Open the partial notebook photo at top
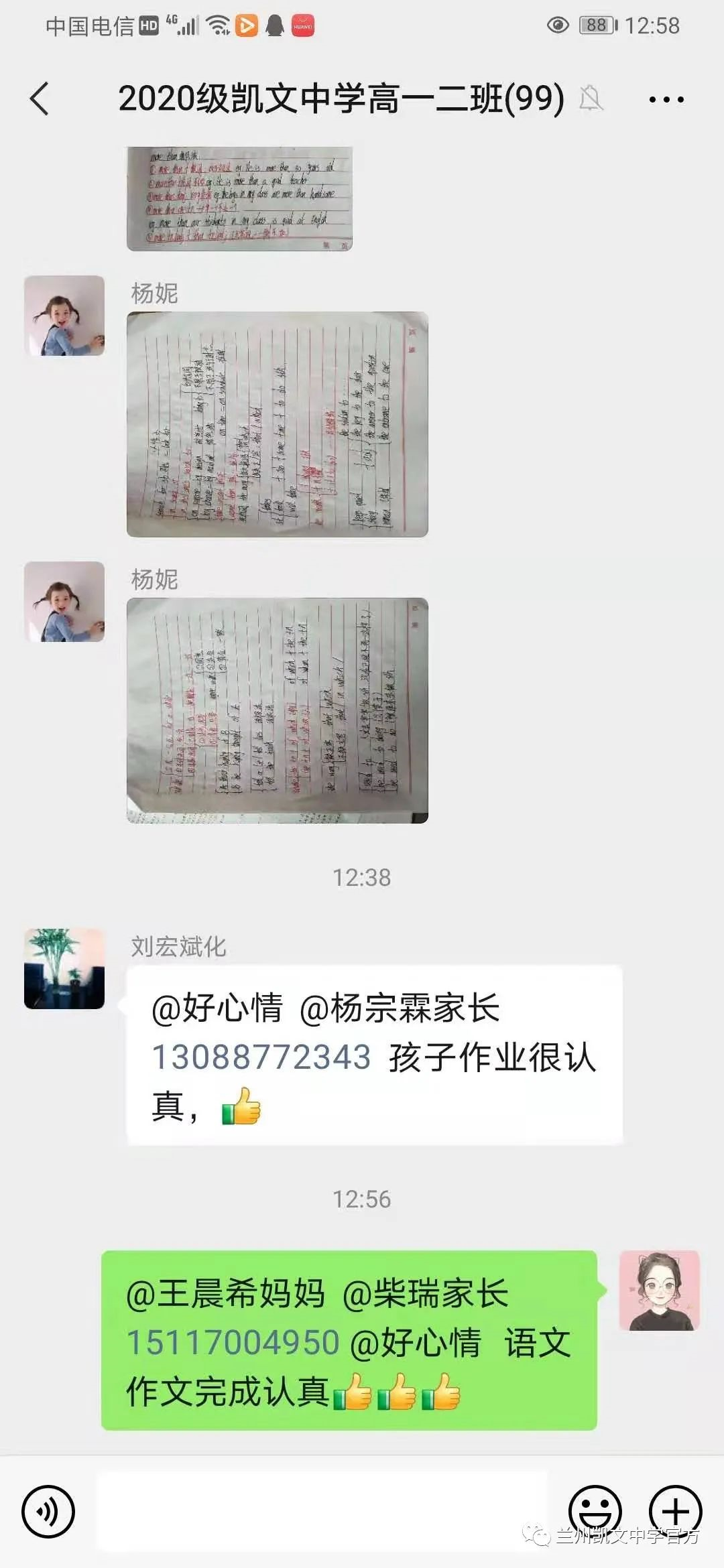This screenshot has height=1568, width=724. 239,199
